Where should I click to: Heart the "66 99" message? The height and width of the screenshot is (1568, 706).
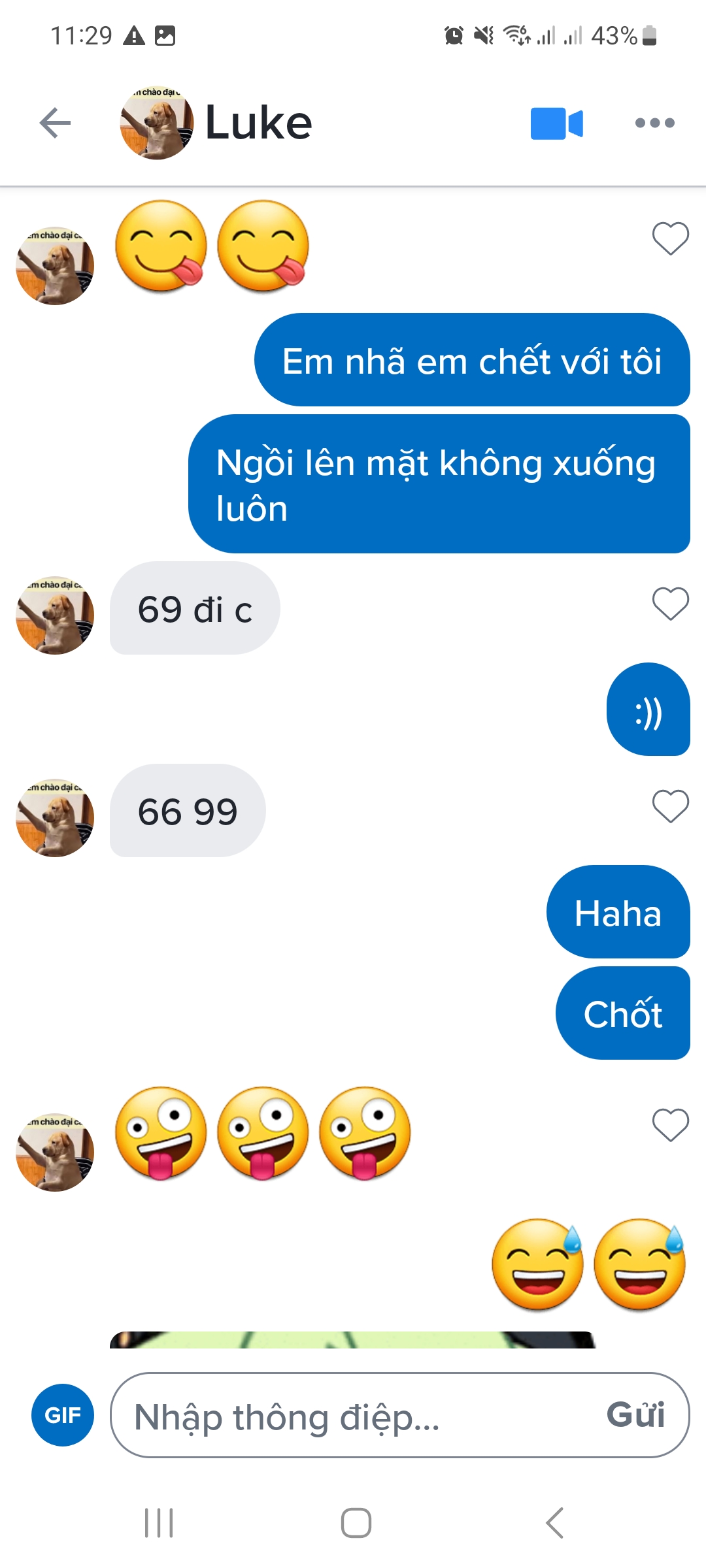coord(670,806)
